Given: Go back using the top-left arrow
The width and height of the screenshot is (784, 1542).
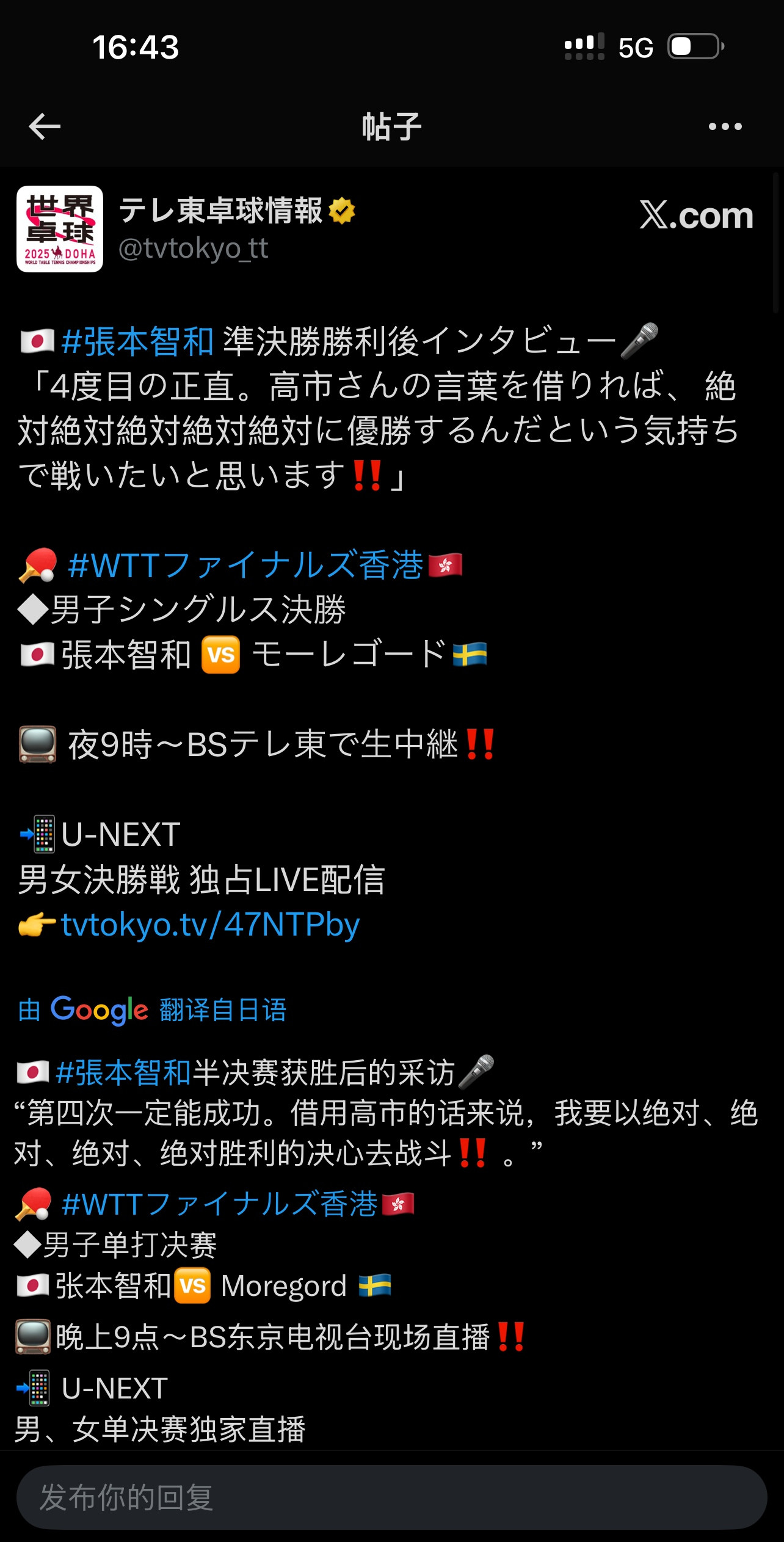Looking at the screenshot, I should point(45,126).
